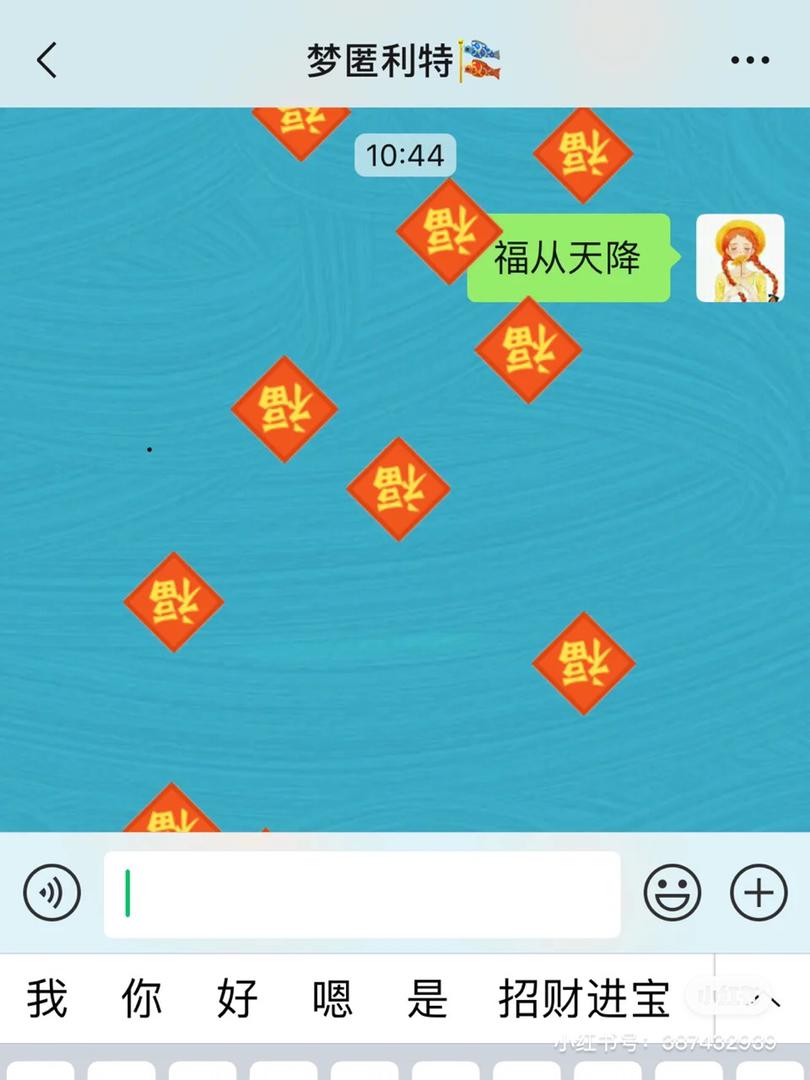Tap the 嗯 suggestion on the keyboard bar
Image resolution: width=810 pixels, height=1080 pixels.
click(333, 998)
